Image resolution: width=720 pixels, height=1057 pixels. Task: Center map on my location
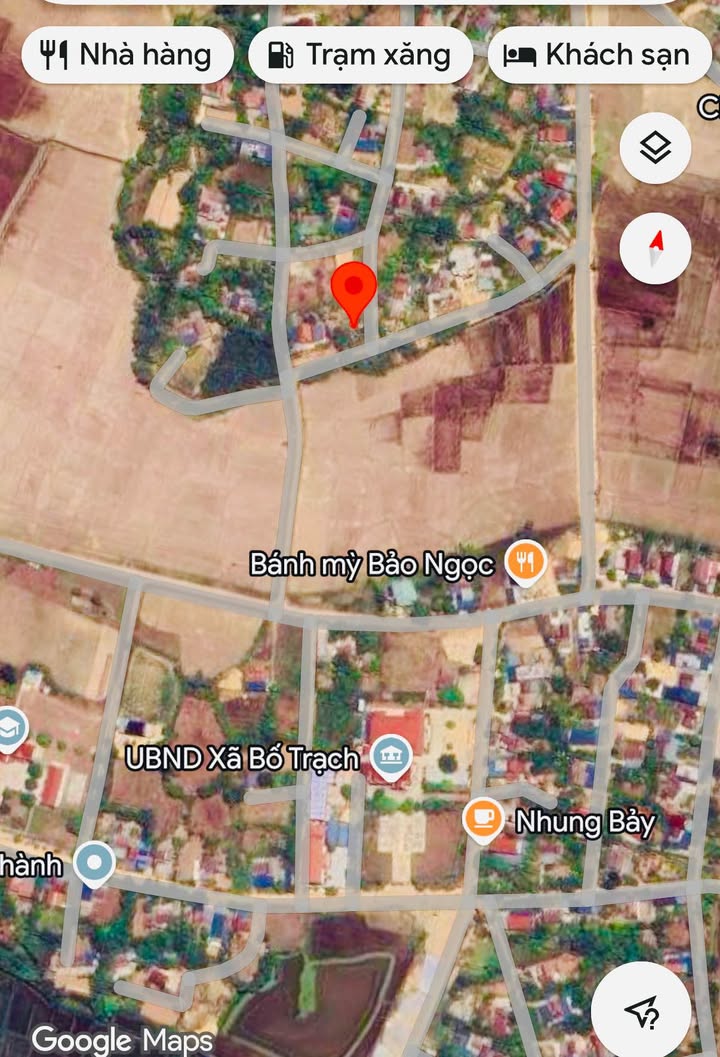coord(641,1011)
